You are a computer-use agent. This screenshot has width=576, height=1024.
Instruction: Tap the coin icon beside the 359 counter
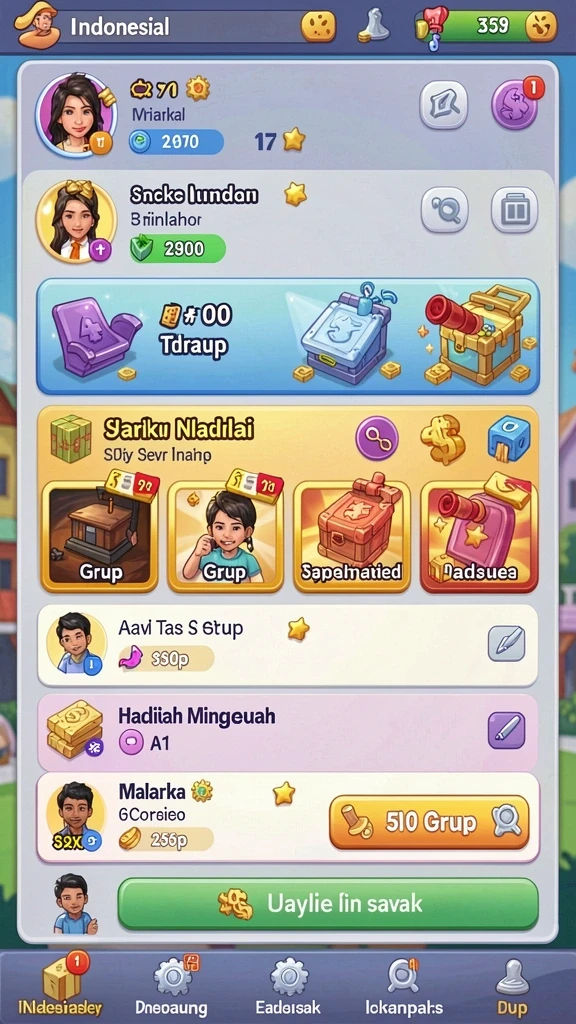[541, 26]
